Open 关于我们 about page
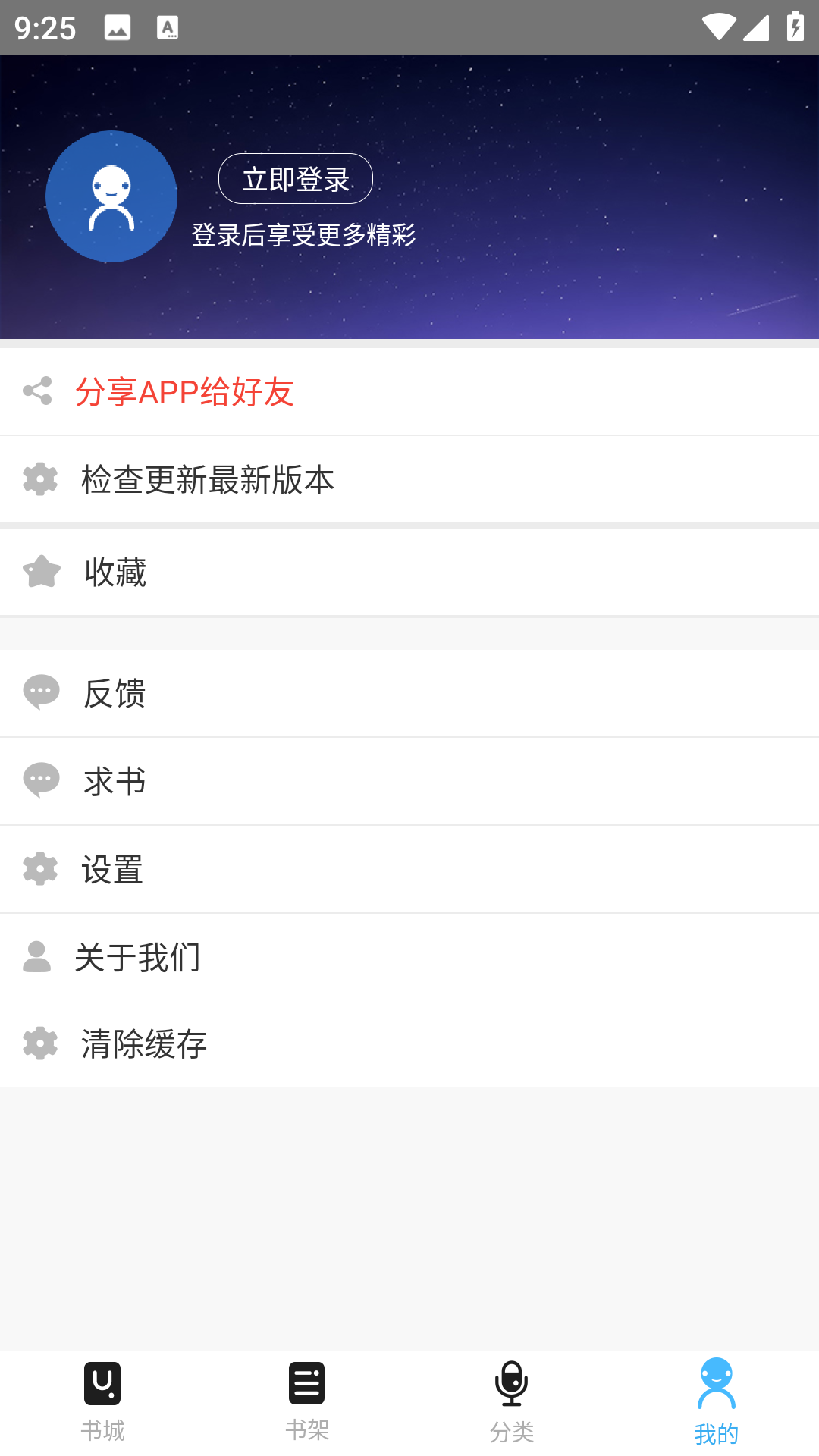The width and height of the screenshot is (819, 1456). pos(409,957)
